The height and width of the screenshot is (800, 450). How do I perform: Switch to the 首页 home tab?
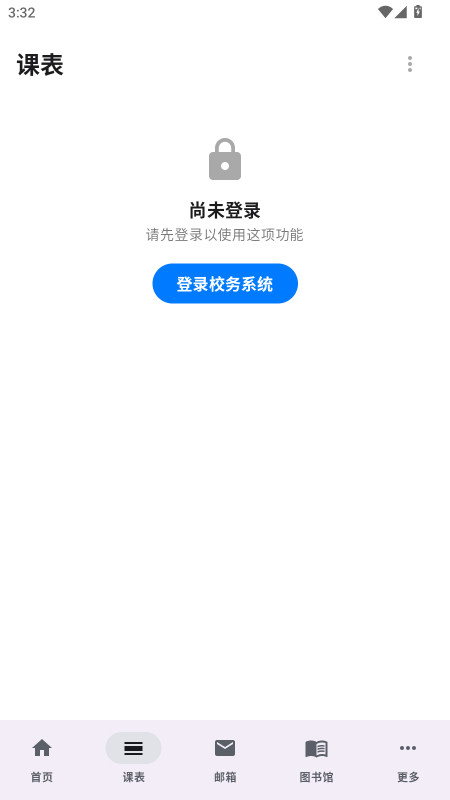click(42, 759)
